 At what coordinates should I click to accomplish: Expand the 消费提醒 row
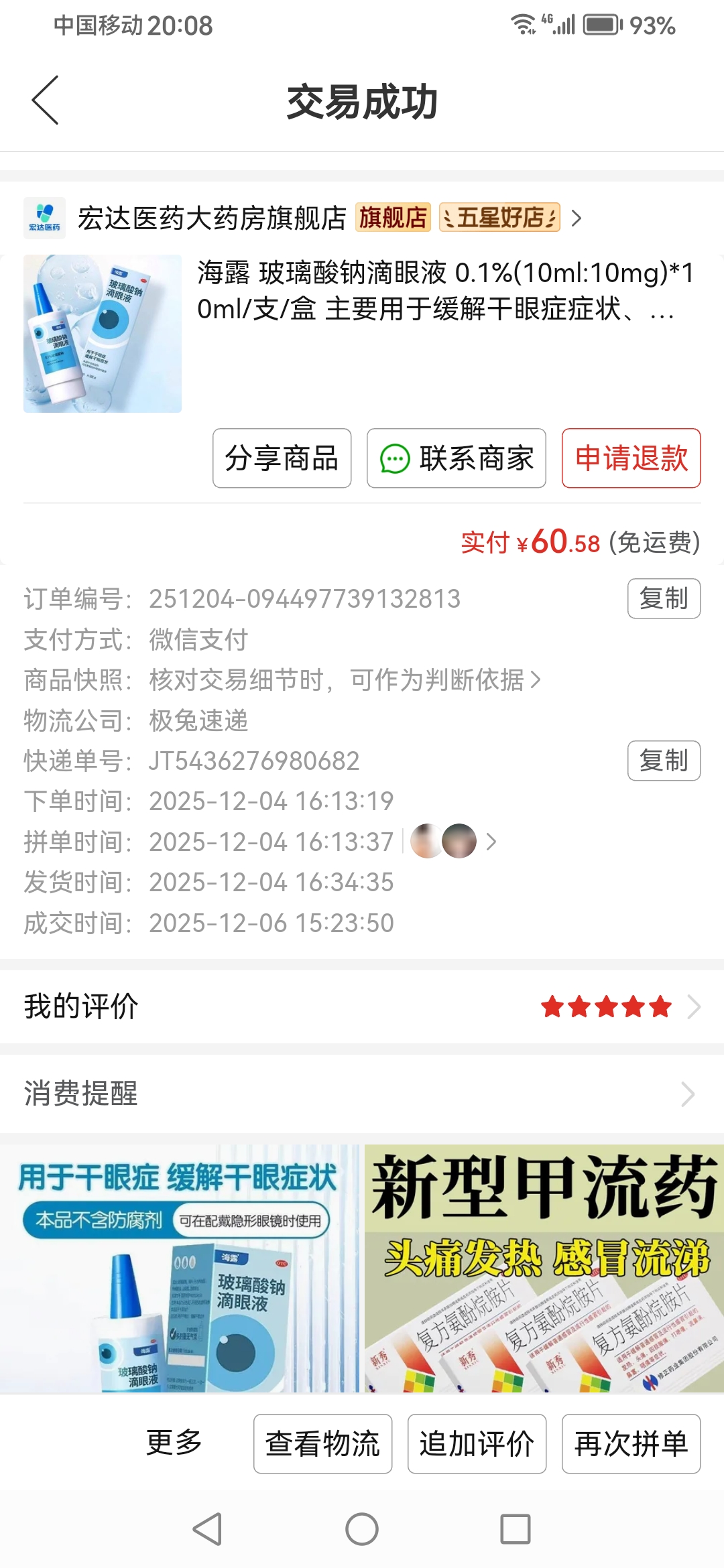tap(362, 1094)
